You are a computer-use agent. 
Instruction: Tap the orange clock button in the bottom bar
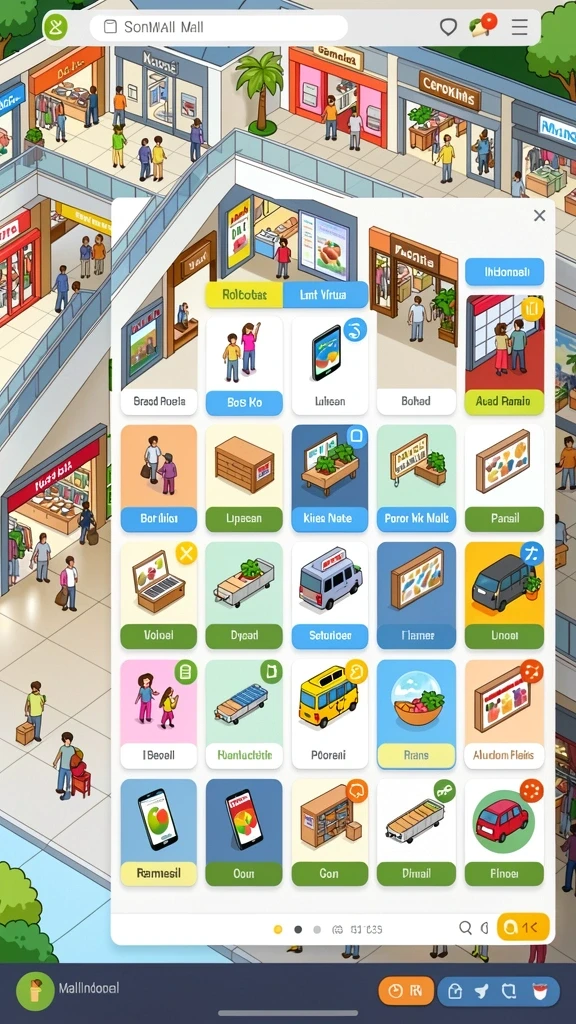[x=406, y=991]
